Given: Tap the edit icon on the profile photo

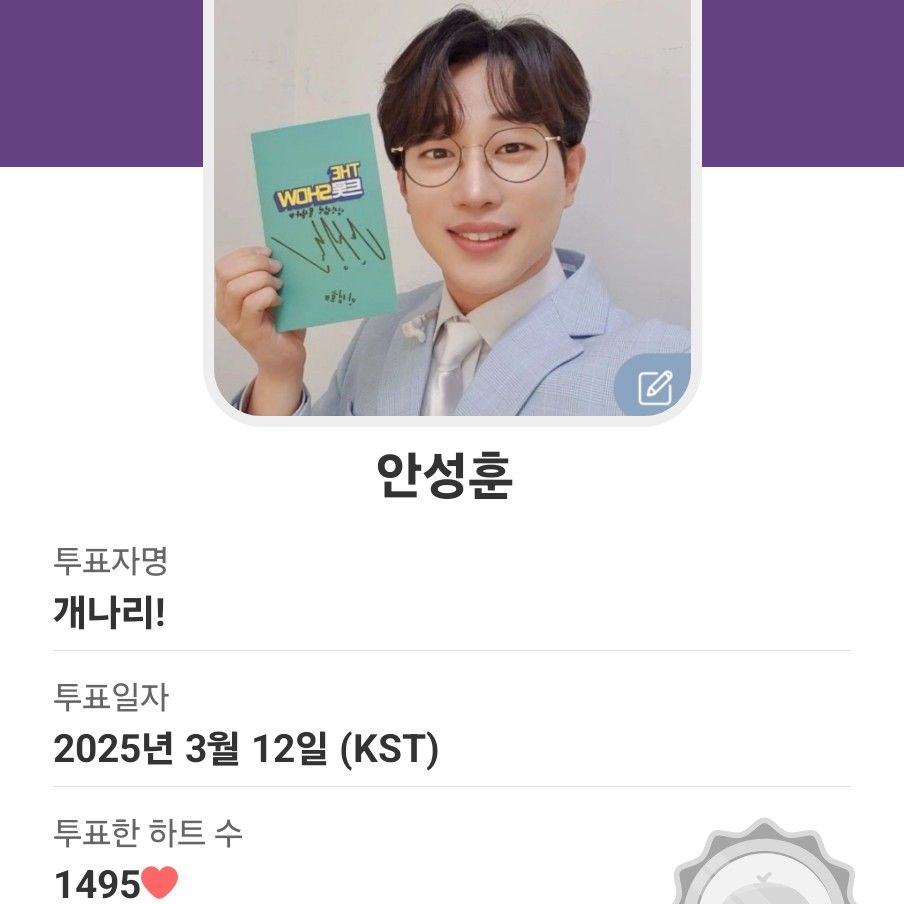Looking at the screenshot, I should [655, 386].
